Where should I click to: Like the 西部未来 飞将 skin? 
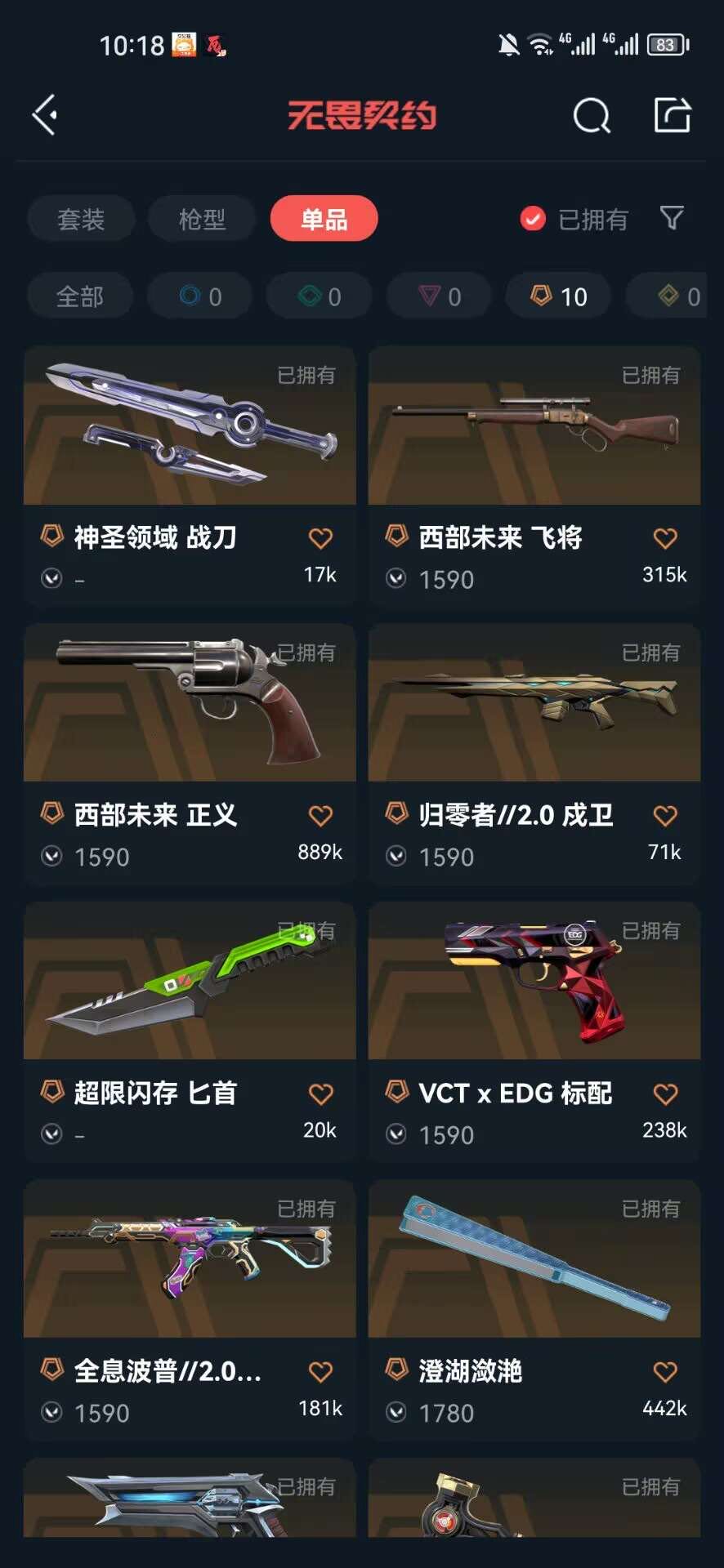coord(665,537)
